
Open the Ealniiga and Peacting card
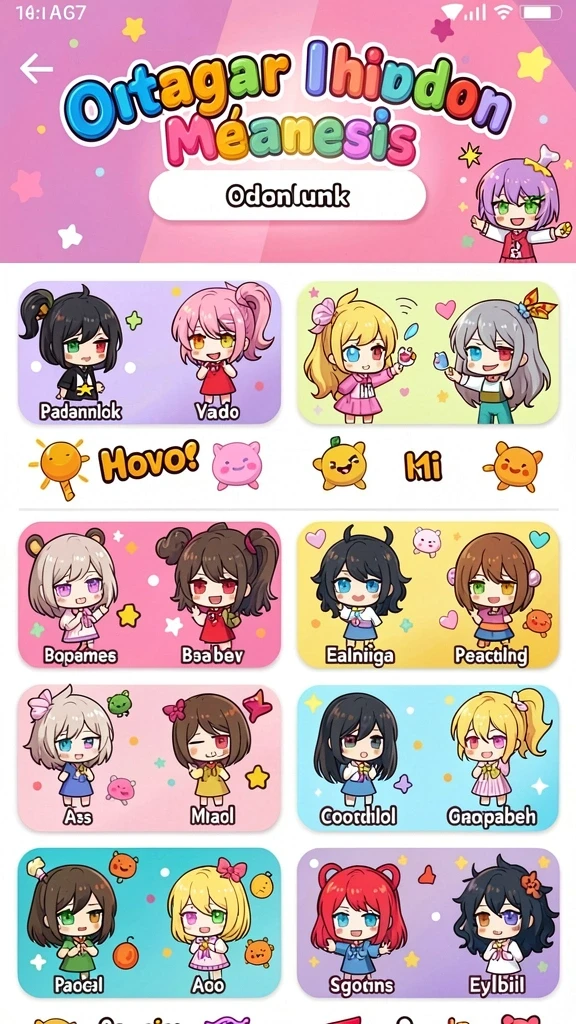coord(428,595)
